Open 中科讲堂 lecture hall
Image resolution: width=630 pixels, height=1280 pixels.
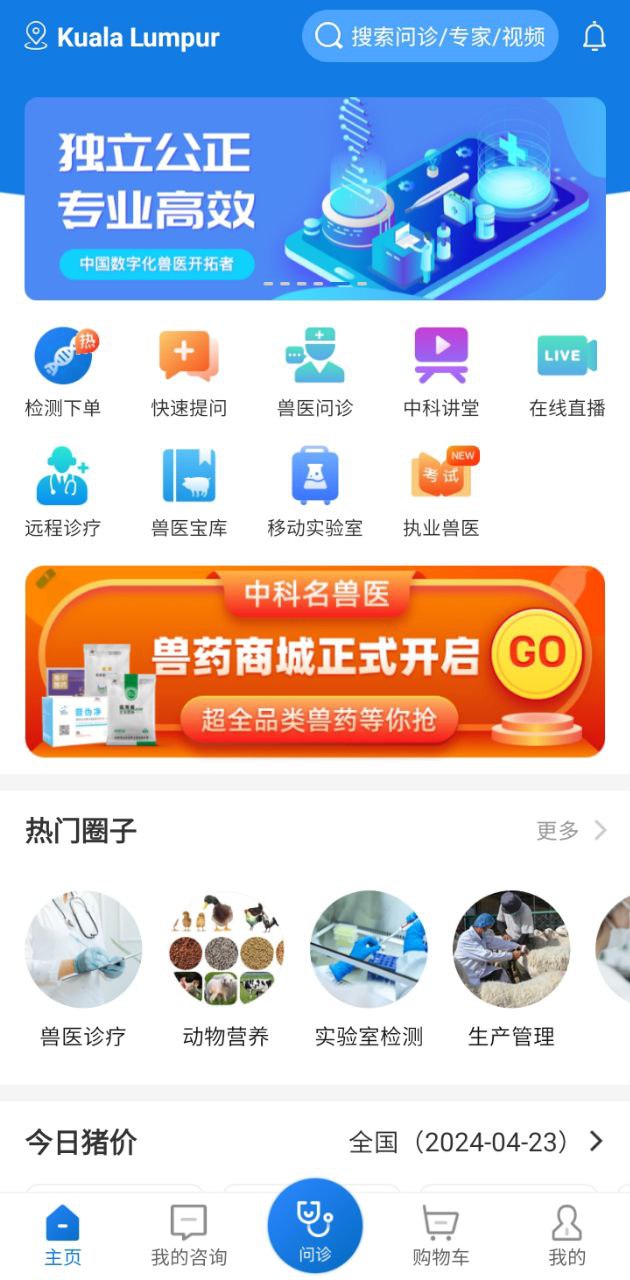[x=441, y=372]
